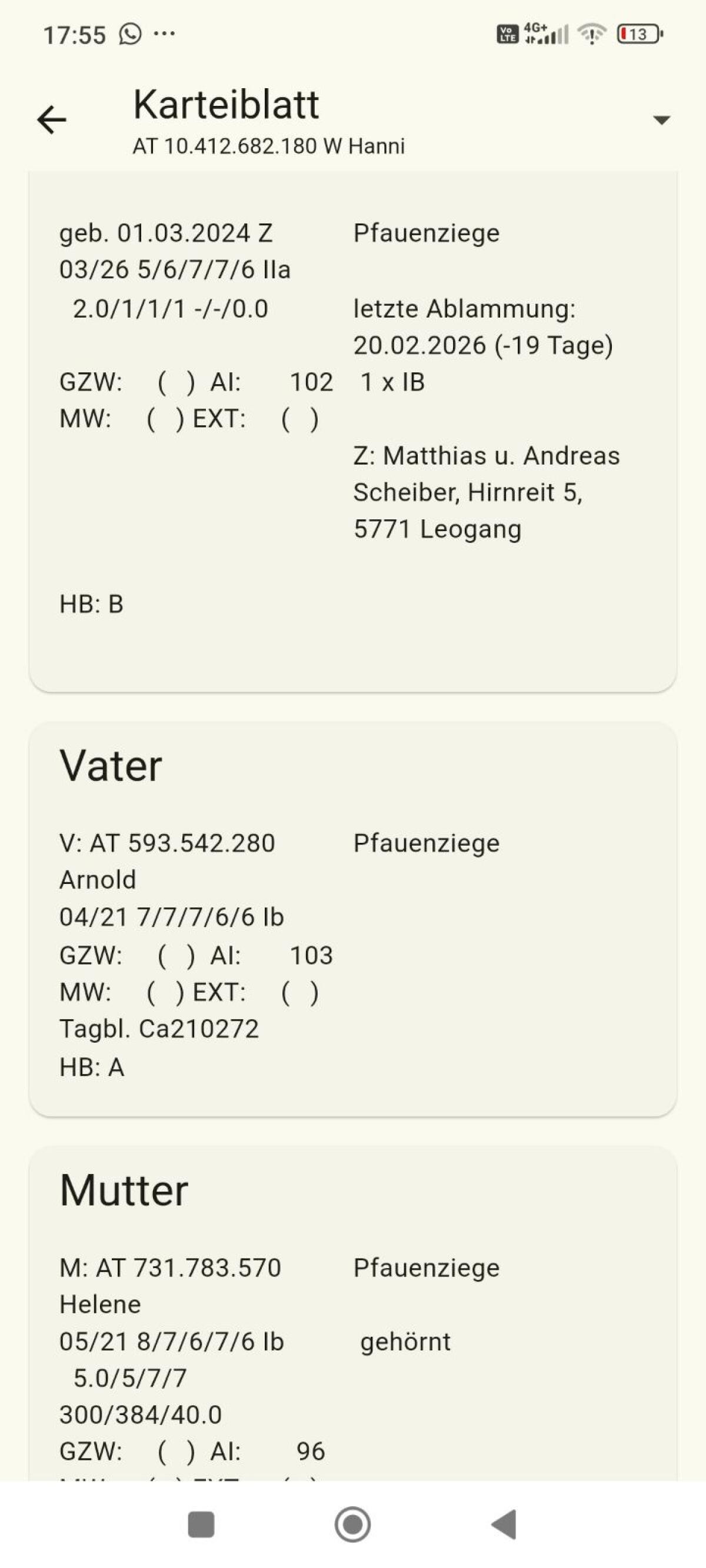The height and width of the screenshot is (1568, 706).
Task: Open the Vater card for Arnold
Action: tap(352, 919)
